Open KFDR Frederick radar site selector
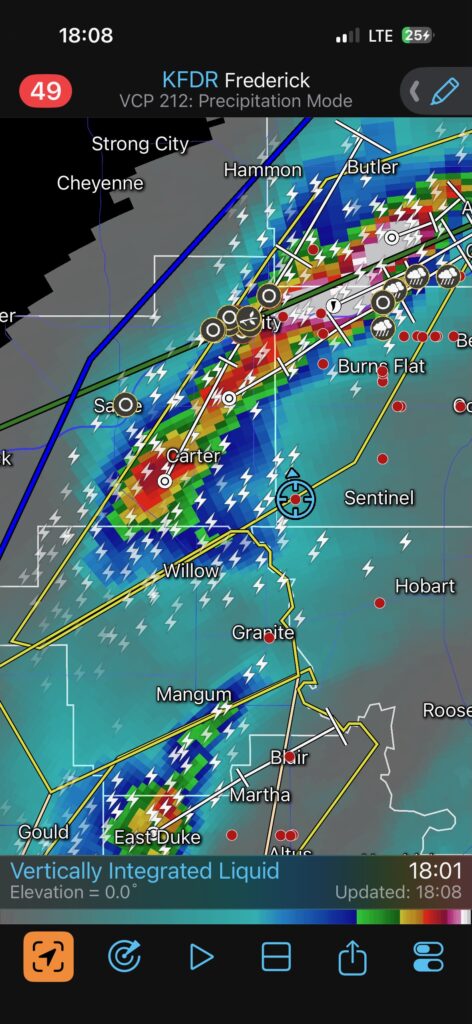Image resolution: width=472 pixels, height=1024 pixels. click(x=236, y=81)
